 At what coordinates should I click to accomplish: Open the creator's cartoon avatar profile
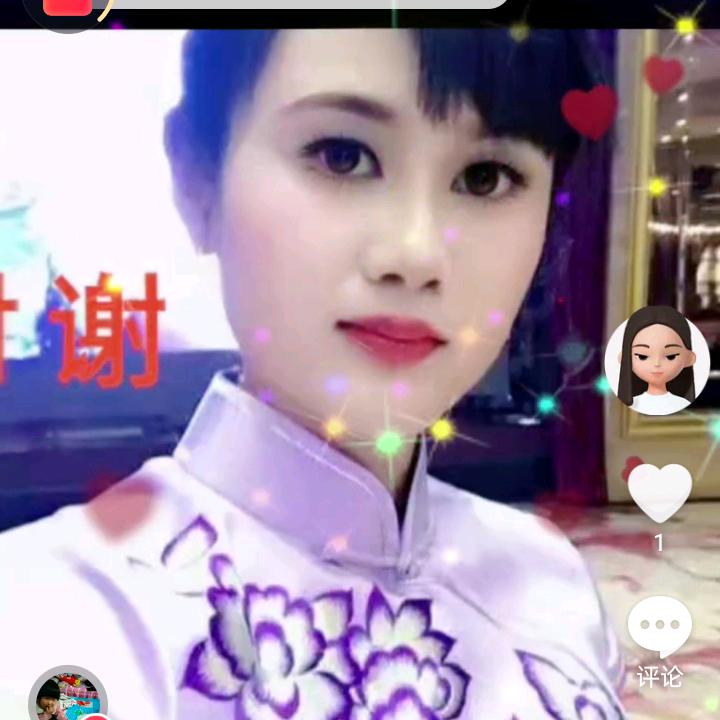click(x=657, y=360)
